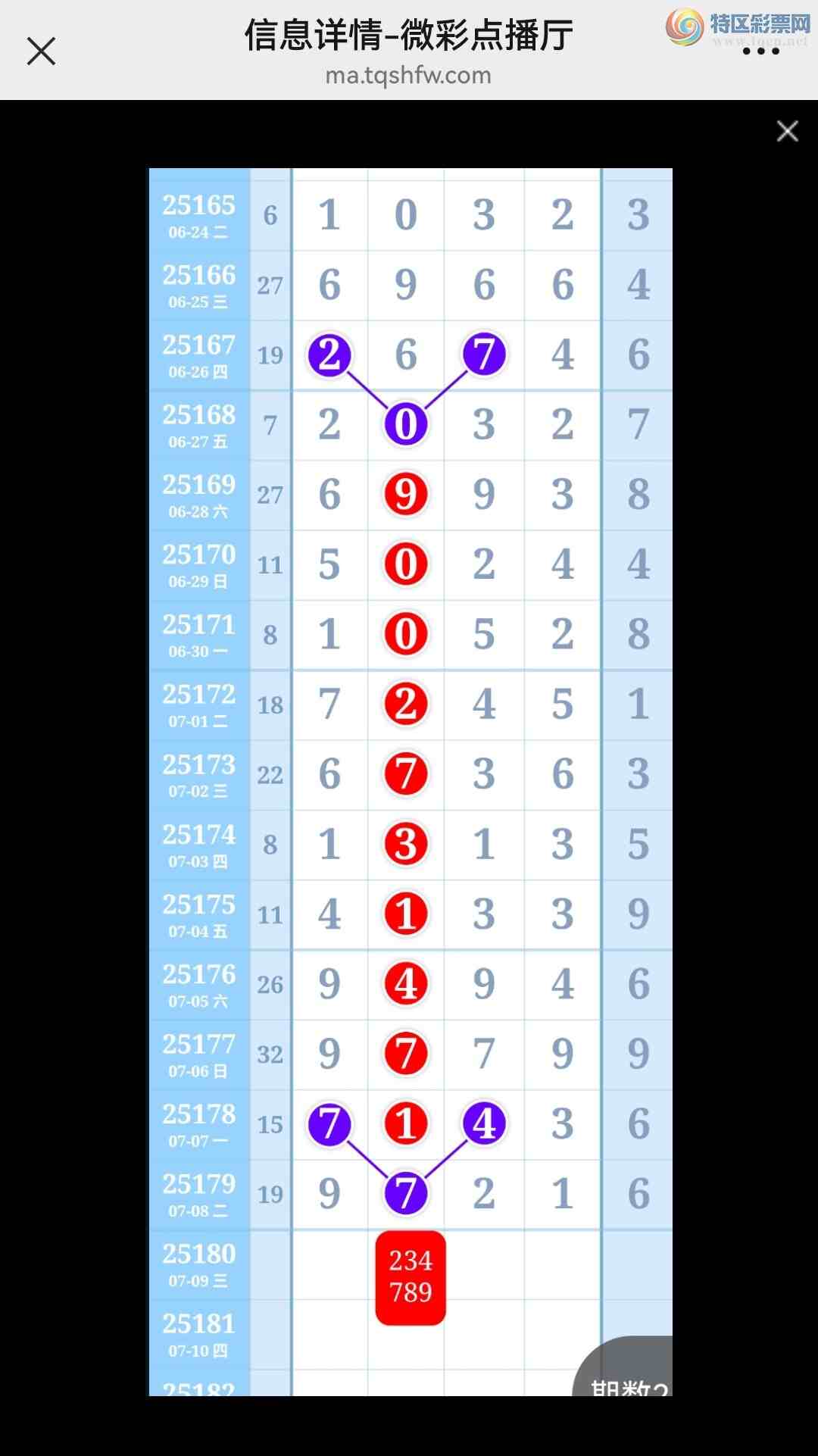Close the webview page with the X
Viewport: 818px width, 1456px height.
(x=41, y=52)
